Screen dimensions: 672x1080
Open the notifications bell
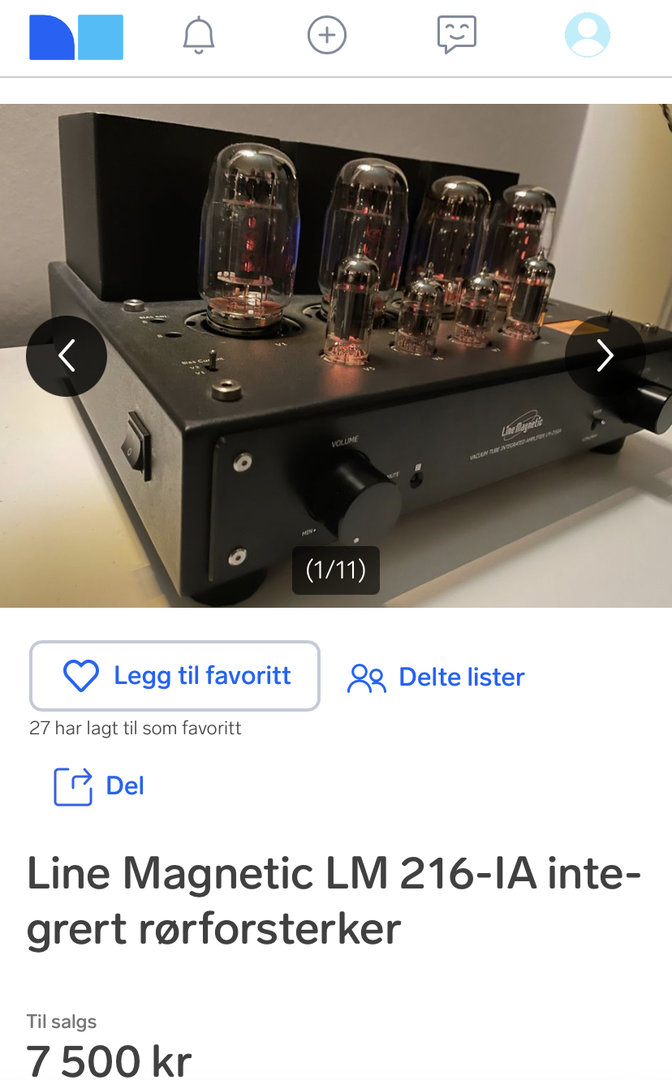(199, 36)
